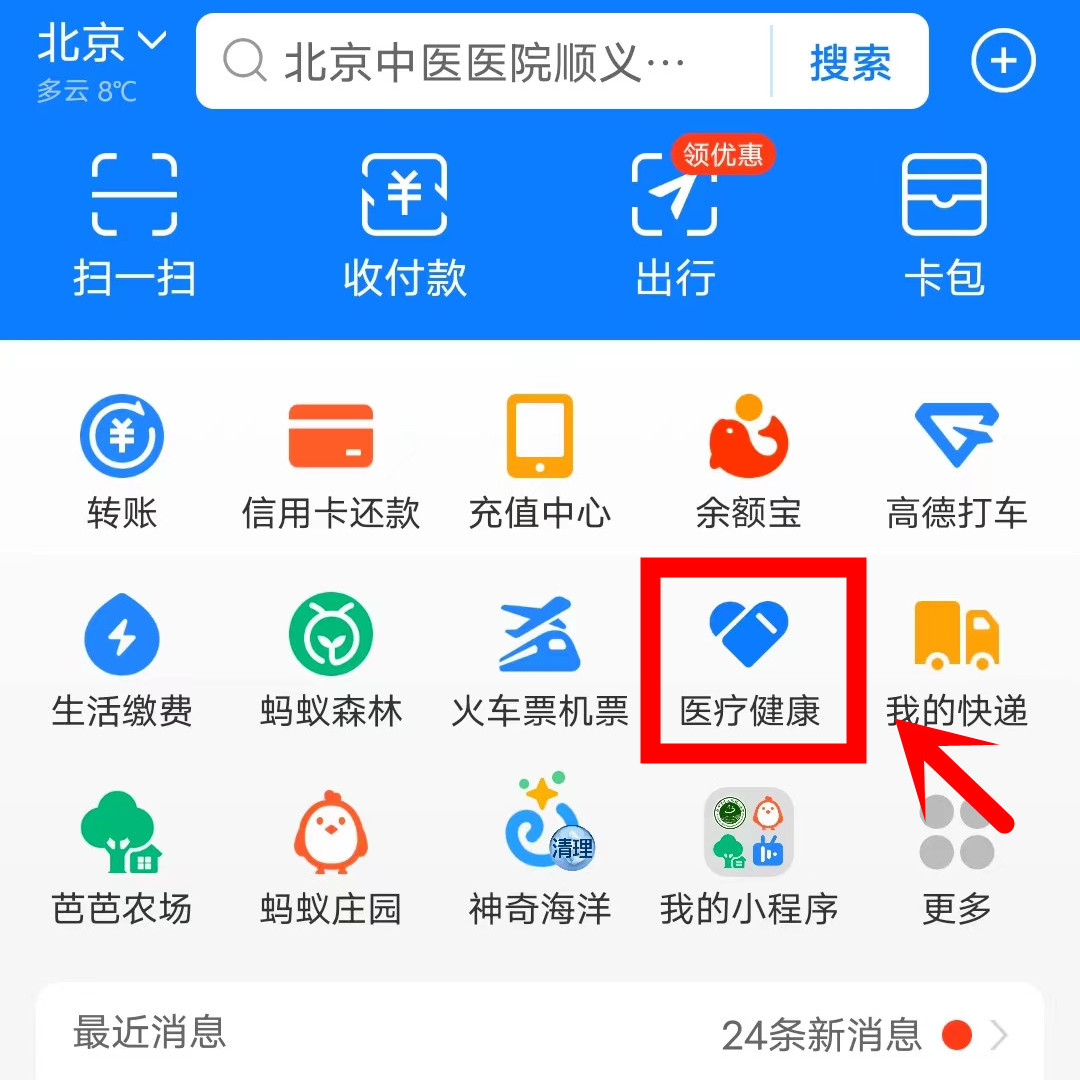
Task: Open 充值中心 top-up
Action: [540, 460]
